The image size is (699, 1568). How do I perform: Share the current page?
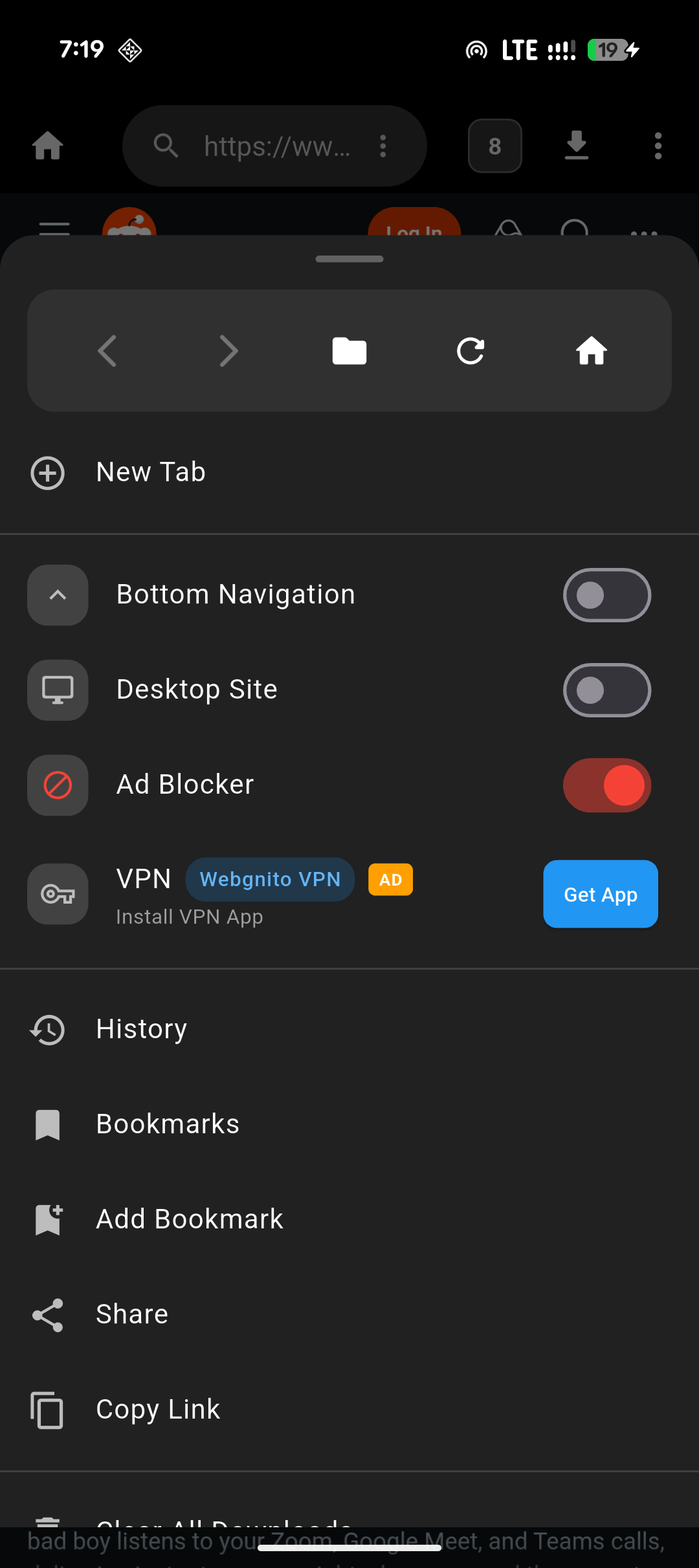(x=131, y=1314)
